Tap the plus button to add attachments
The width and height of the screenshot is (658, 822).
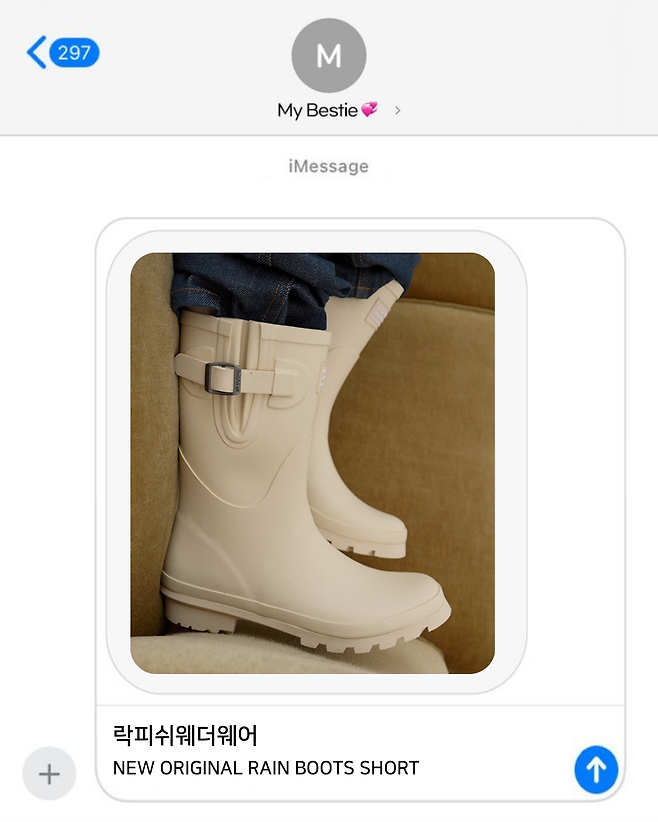pos(49,773)
